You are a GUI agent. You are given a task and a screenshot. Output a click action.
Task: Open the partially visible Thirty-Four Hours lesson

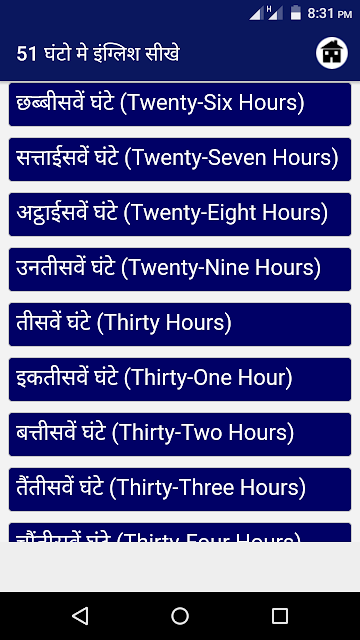coord(180,533)
